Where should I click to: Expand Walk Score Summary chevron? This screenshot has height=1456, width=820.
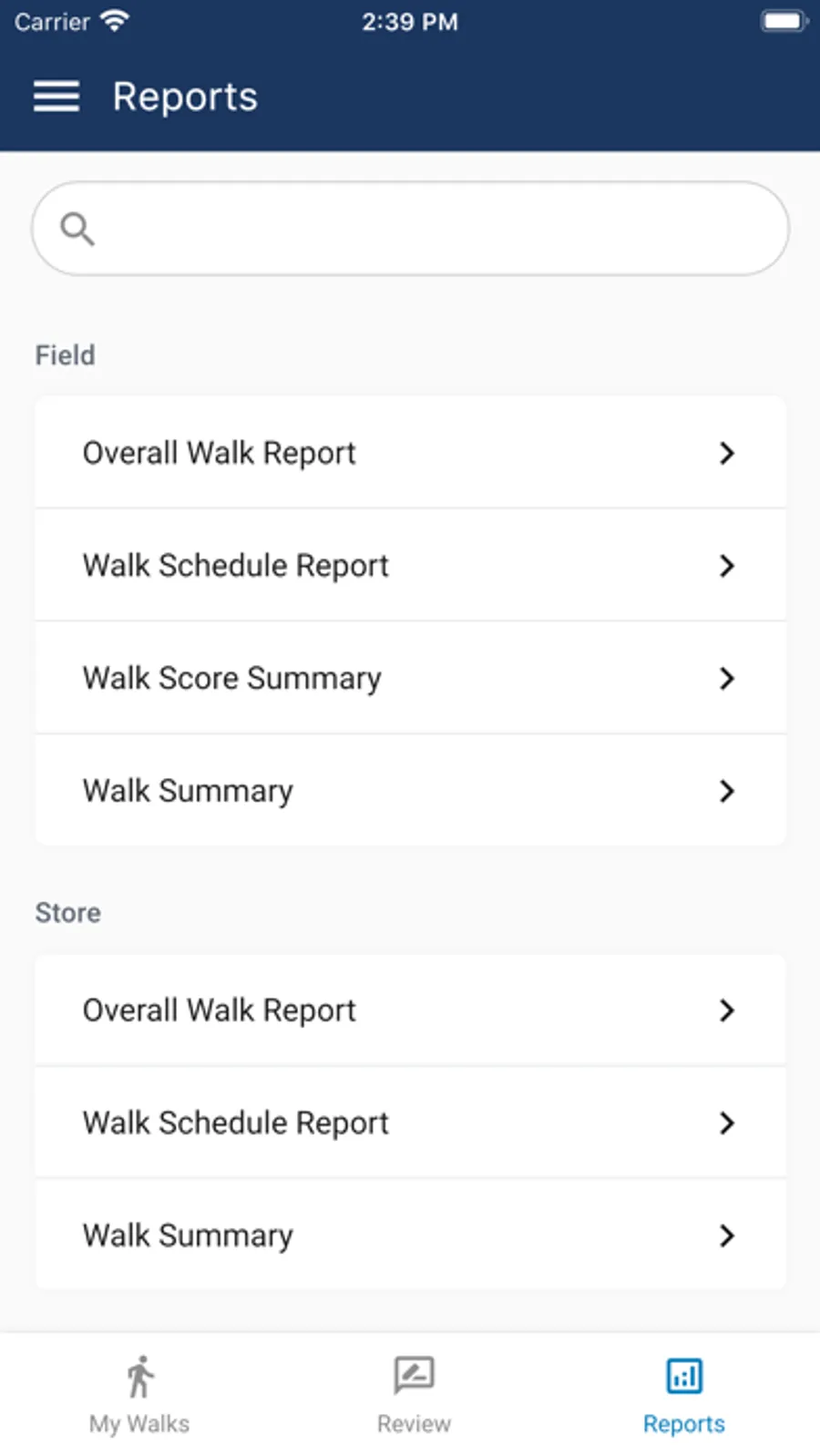click(726, 679)
